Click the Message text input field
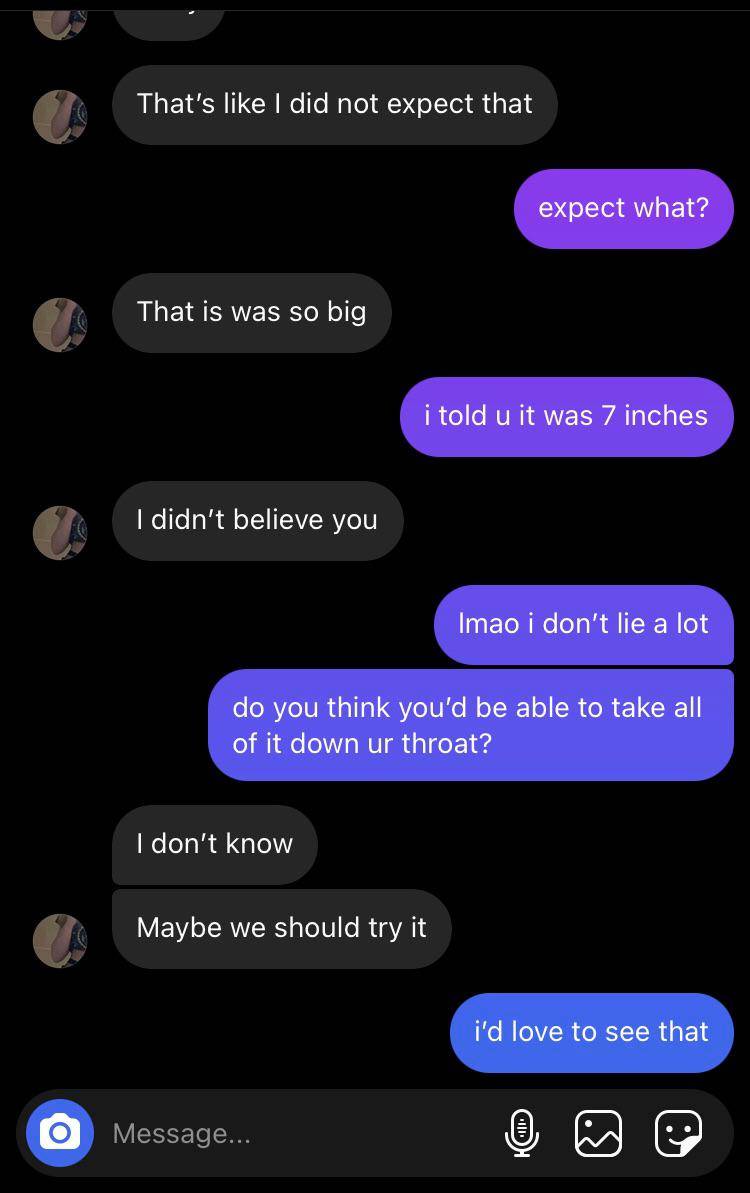Image resolution: width=750 pixels, height=1193 pixels. point(250,1132)
